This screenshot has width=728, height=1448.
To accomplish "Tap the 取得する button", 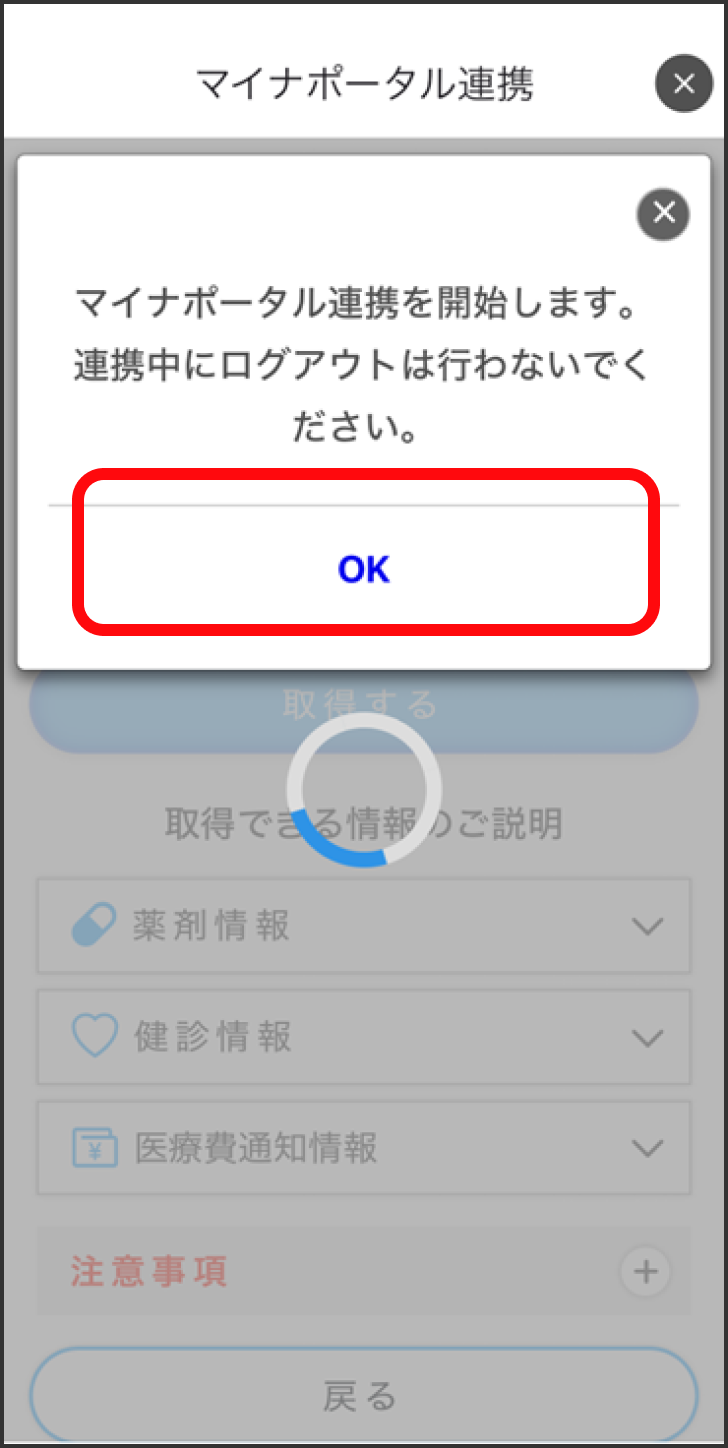I will (x=362, y=707).
